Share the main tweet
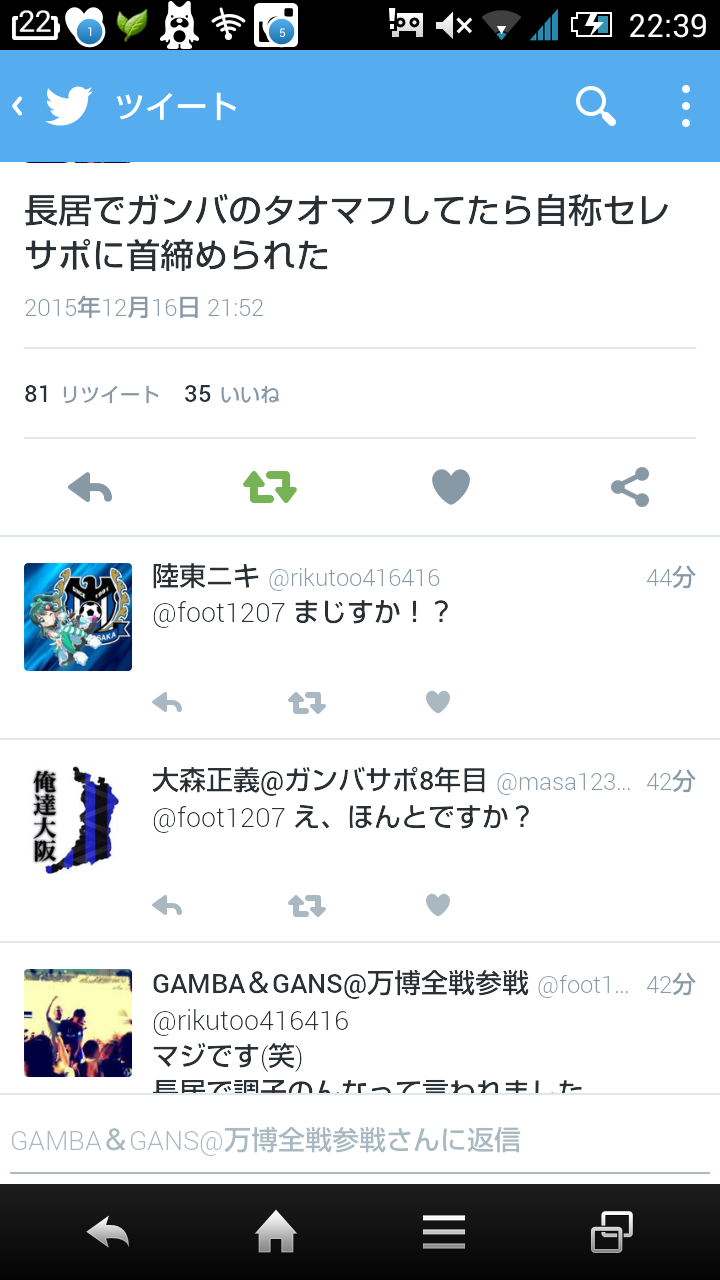The image size is (720, 1280). [630, 488]
